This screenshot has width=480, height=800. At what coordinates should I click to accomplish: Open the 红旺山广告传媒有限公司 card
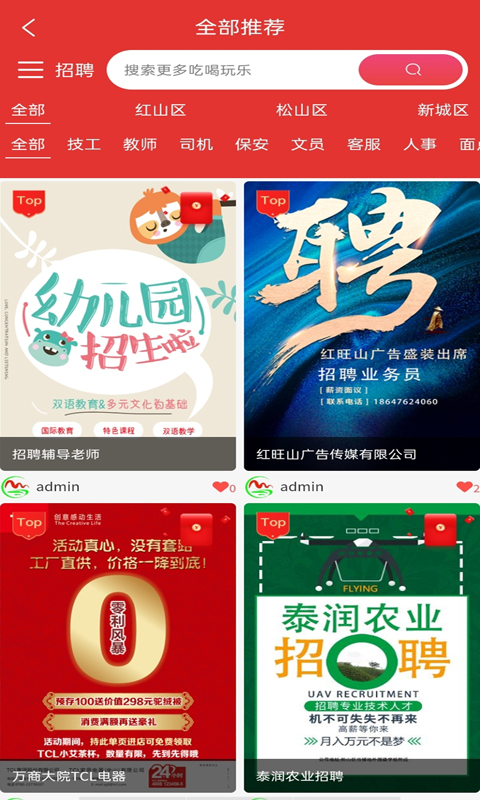[x=362, y=326]
